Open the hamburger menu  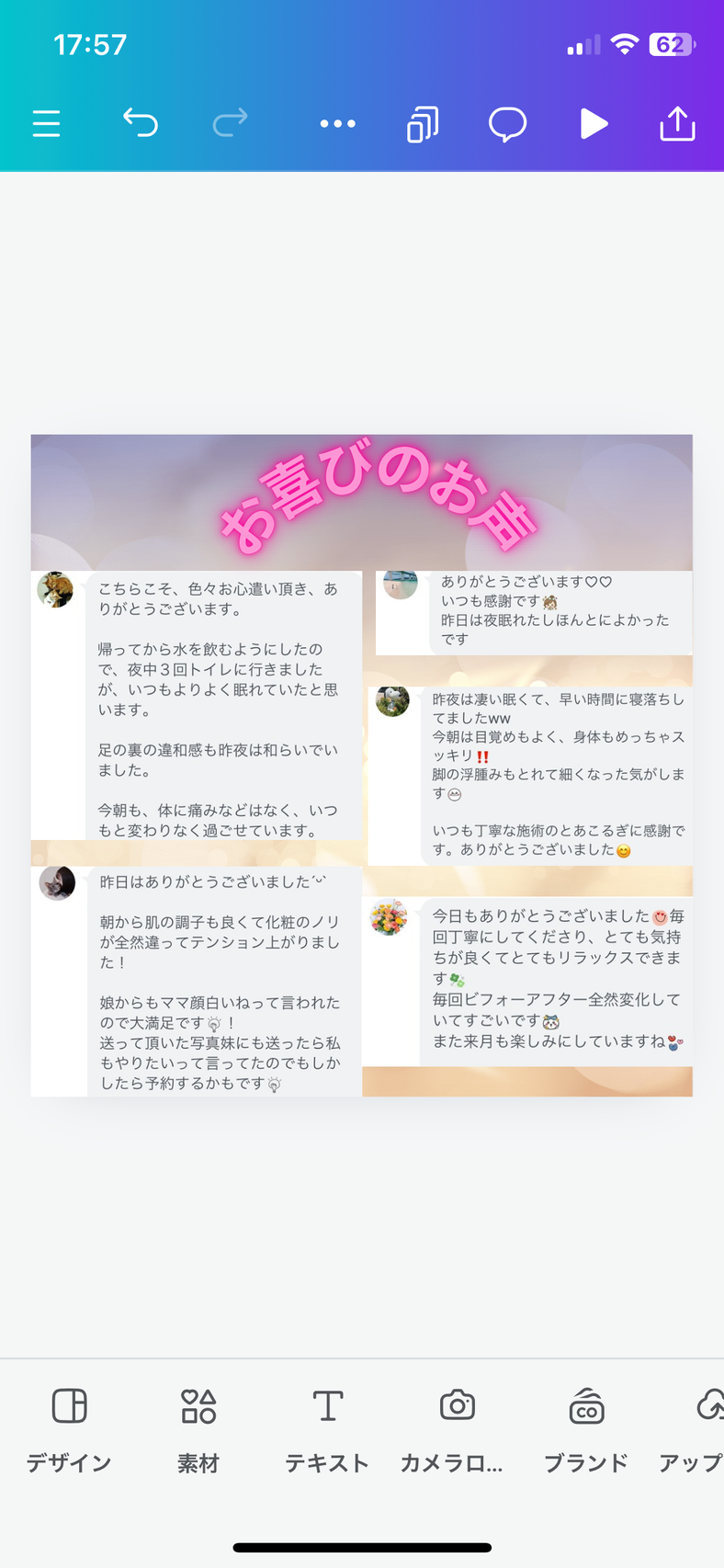(x=46, y=123)
